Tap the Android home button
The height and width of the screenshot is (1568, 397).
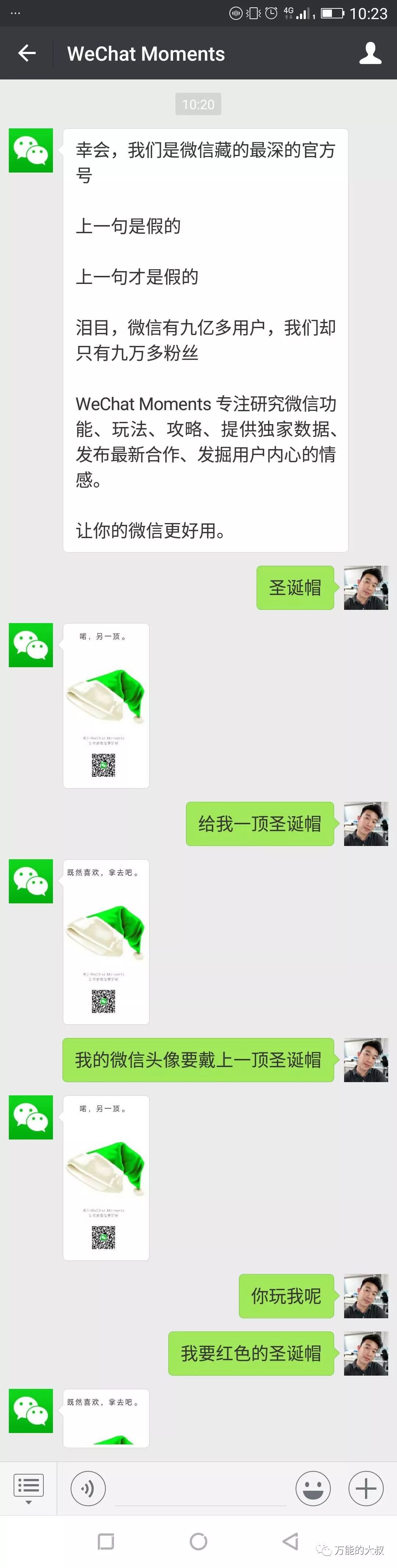coord(198,1541)
